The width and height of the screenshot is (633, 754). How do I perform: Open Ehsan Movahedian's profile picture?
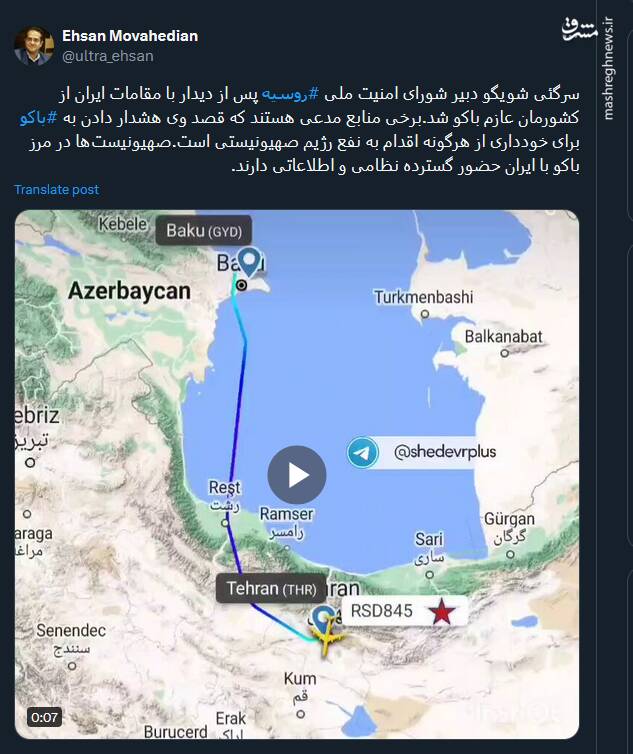coord(34,46)
